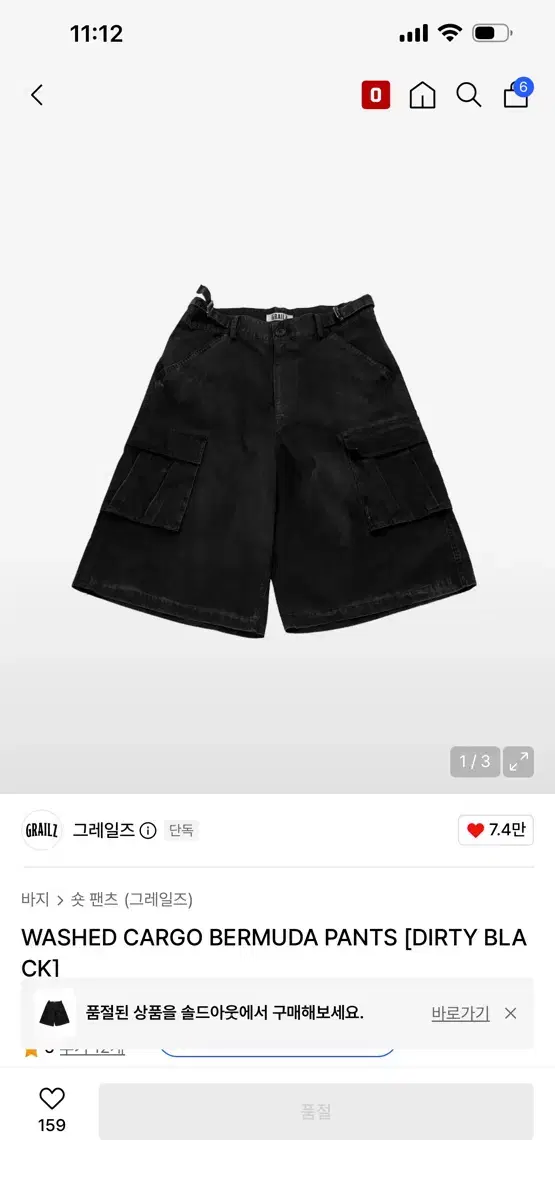Go back using the top-left arrow
This screenshot has height=1200, width=555.
pos(37,95)
